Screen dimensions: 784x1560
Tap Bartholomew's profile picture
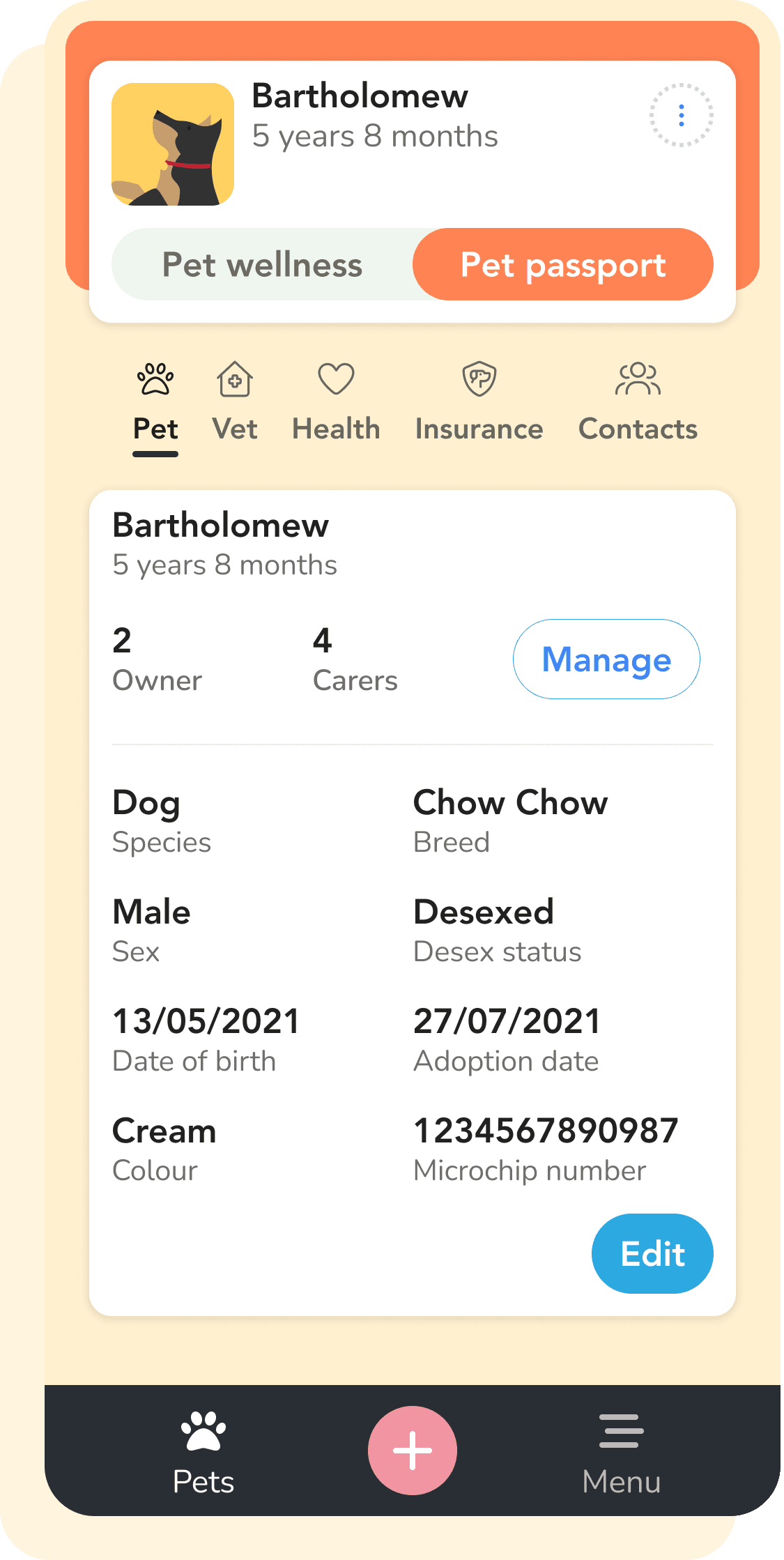click(173, 144)
